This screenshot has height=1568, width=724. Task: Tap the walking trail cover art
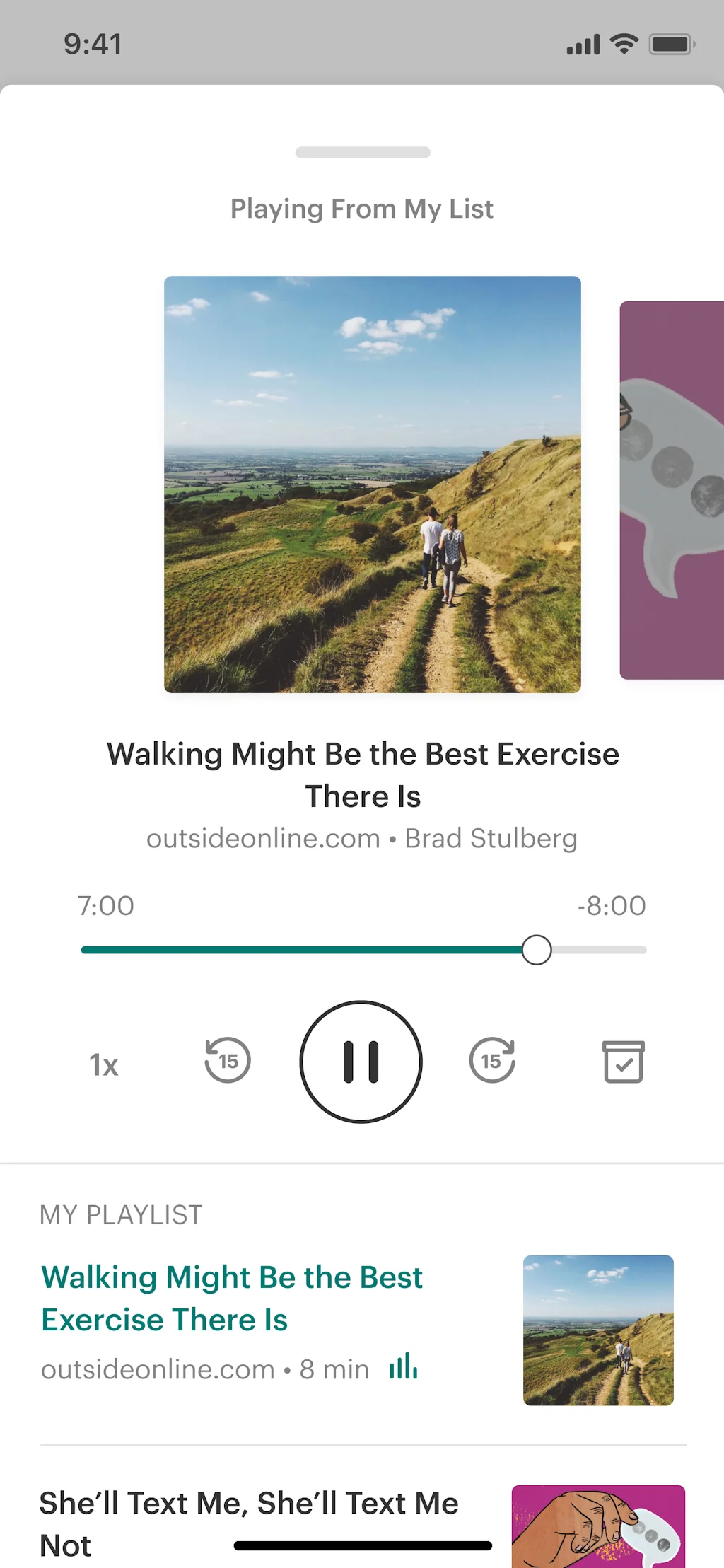click(372, 484)
